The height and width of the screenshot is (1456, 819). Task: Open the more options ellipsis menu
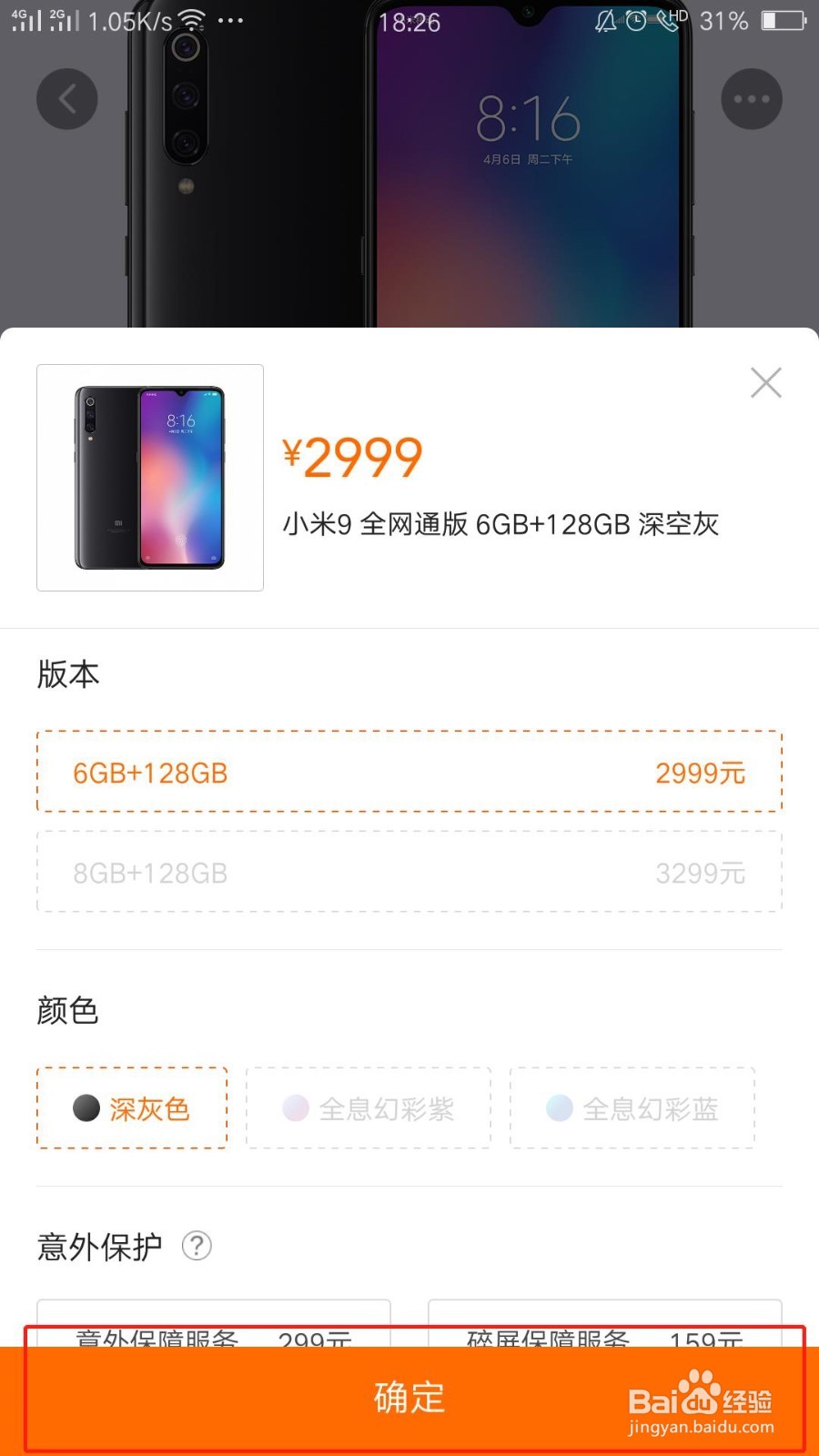pos(751,98)
